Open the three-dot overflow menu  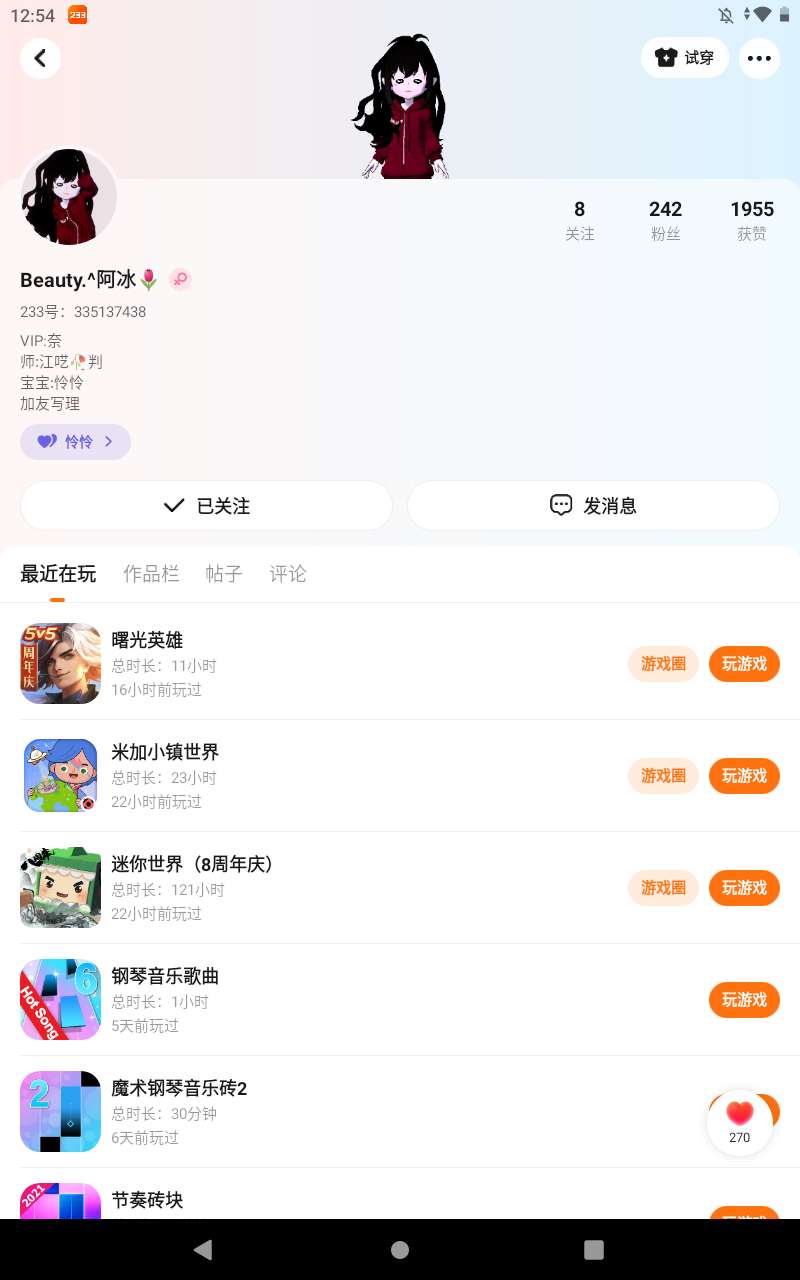[759, 58]
